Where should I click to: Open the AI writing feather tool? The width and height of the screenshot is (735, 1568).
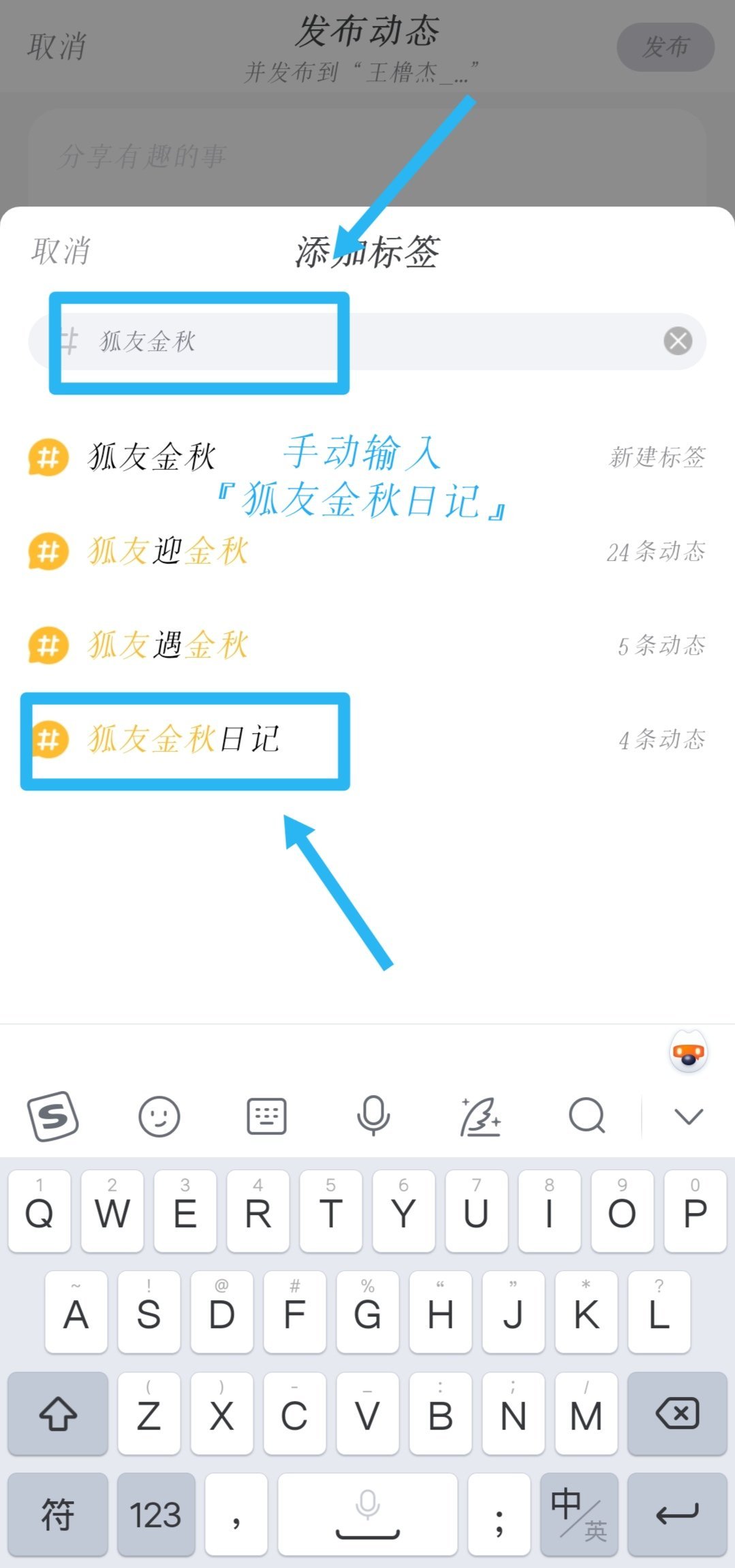coord(480,1116)
